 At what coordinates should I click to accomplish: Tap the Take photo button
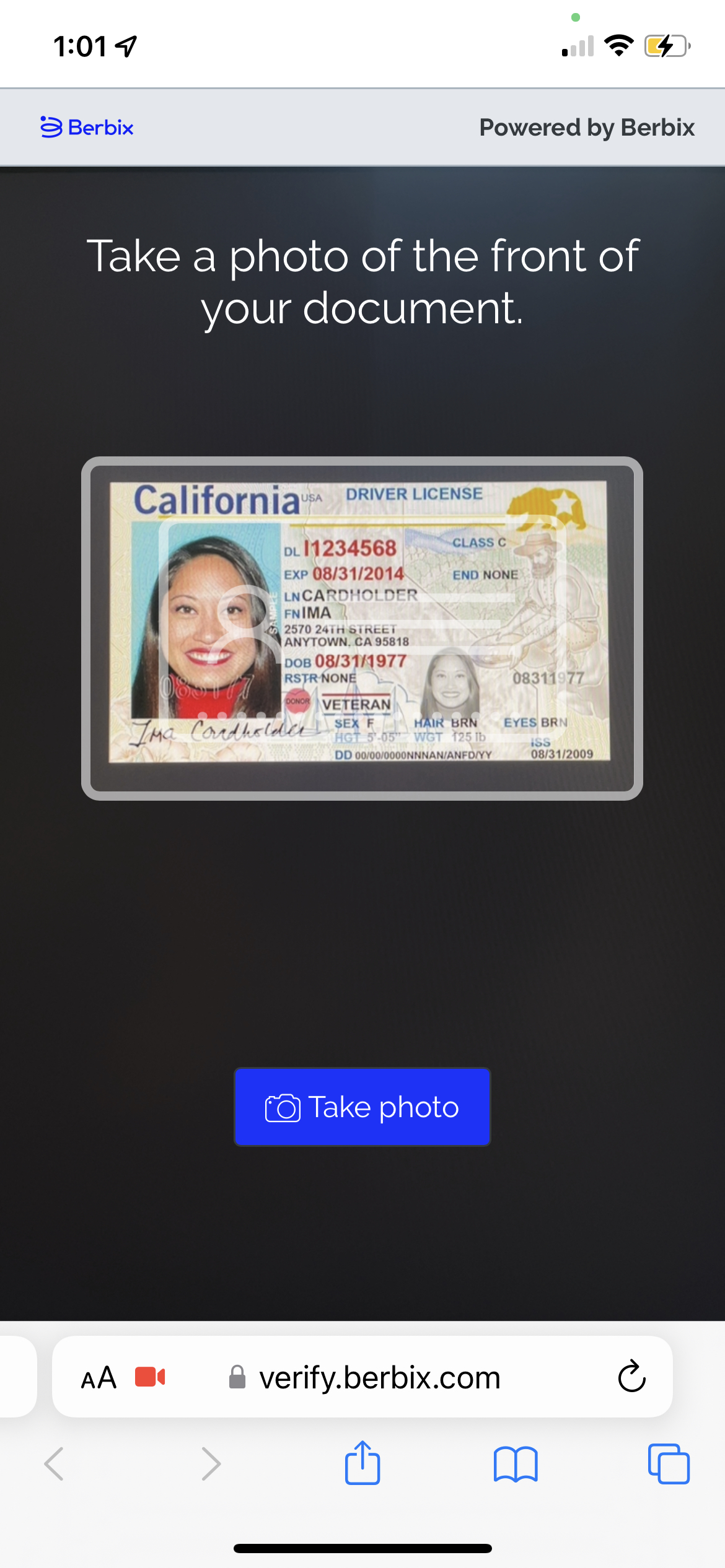(362, 1107)
